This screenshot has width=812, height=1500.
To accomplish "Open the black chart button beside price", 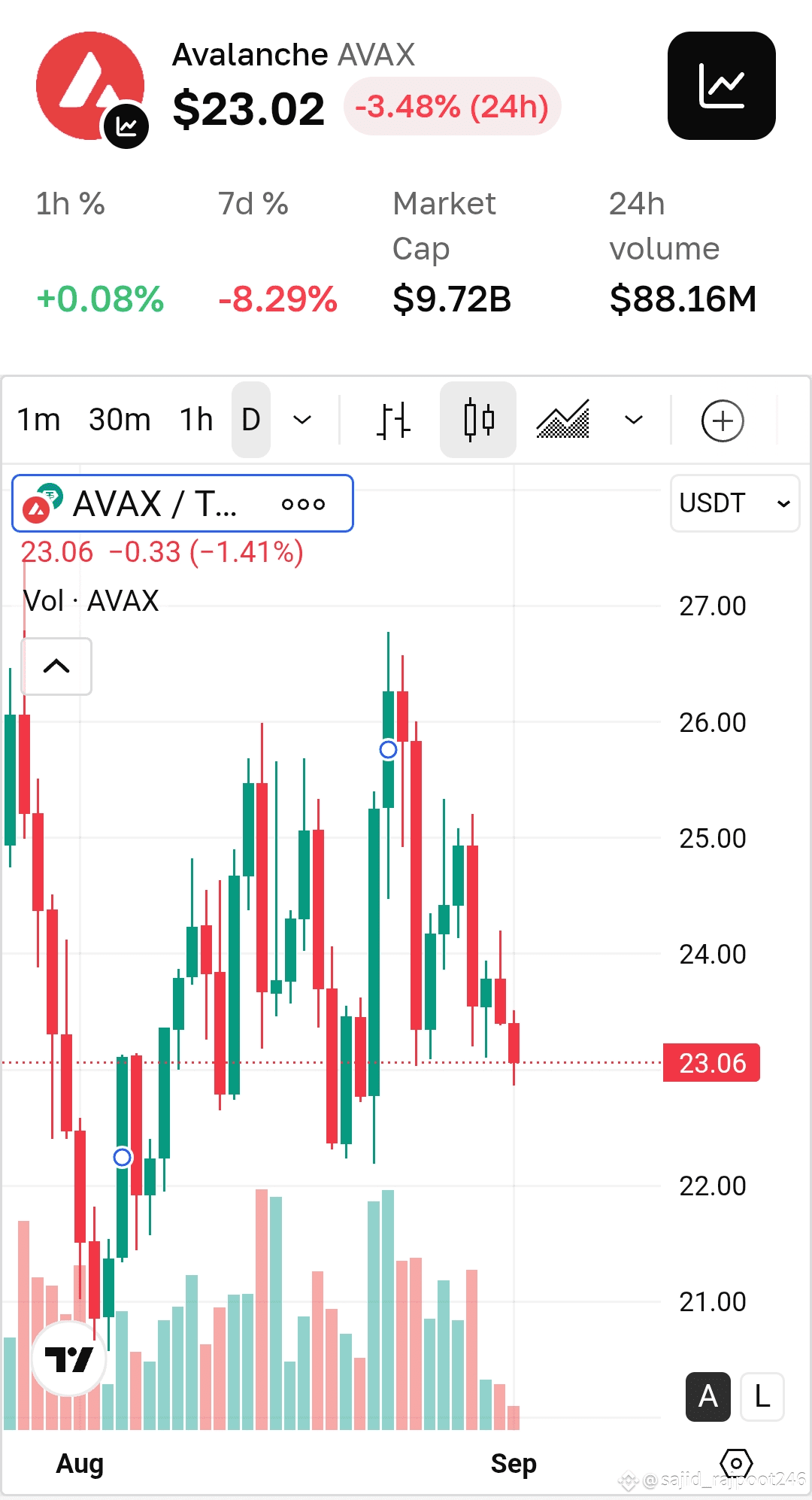I will pyautogui.click(x=721, y=86).
